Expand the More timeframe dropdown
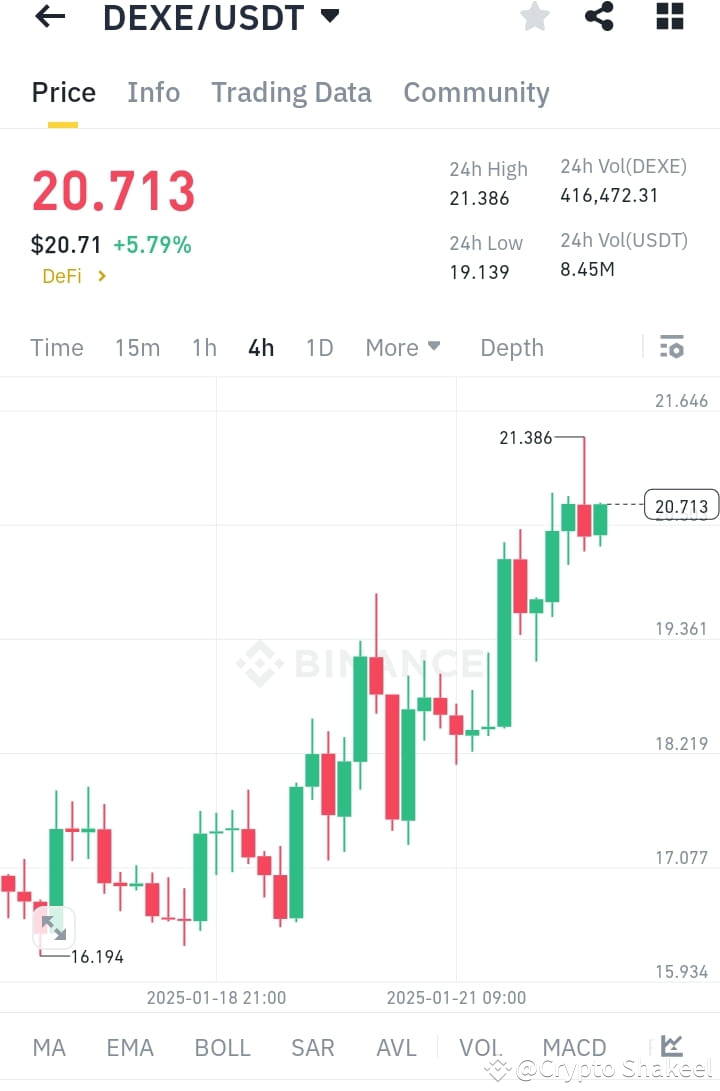 (x=403, y=347)
